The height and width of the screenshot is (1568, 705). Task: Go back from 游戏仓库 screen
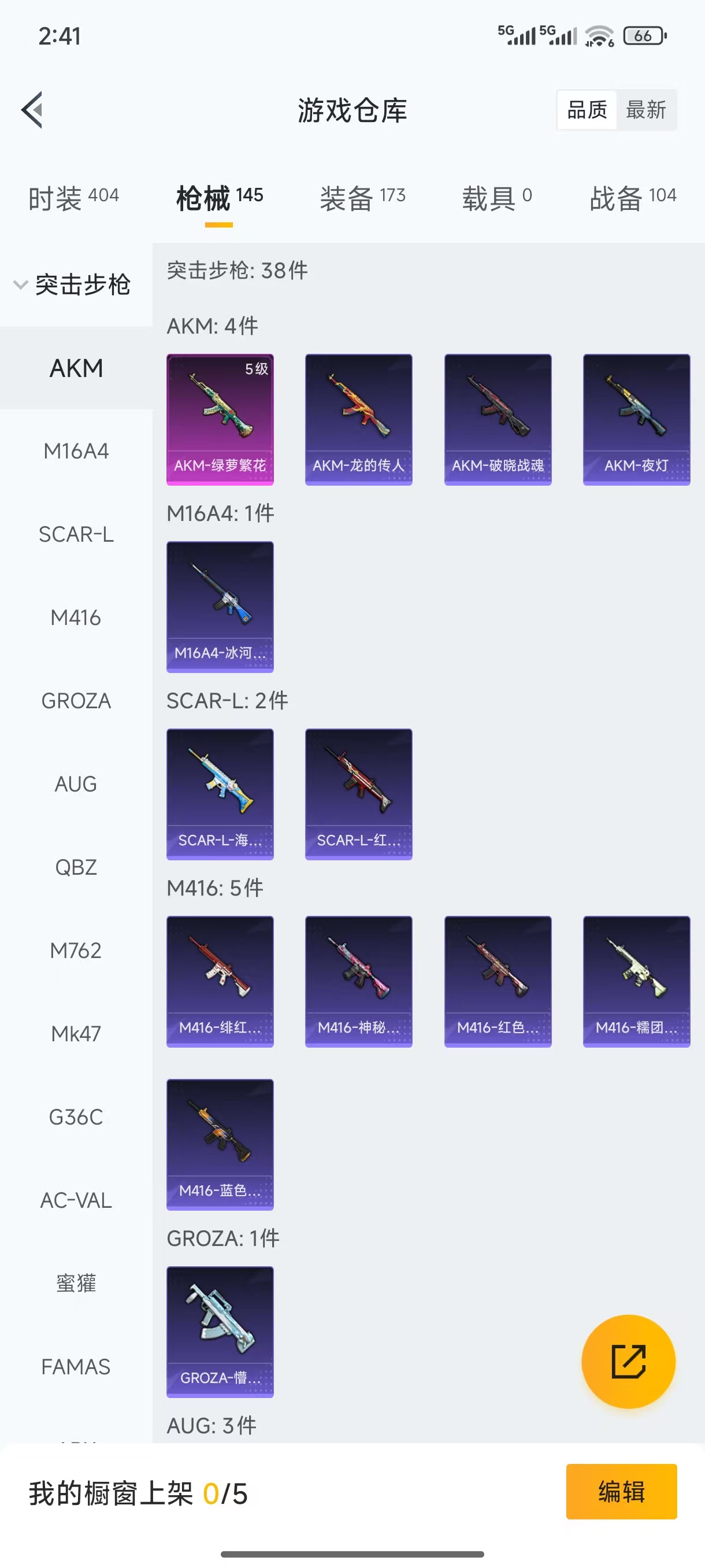click(x=33, y=110)
